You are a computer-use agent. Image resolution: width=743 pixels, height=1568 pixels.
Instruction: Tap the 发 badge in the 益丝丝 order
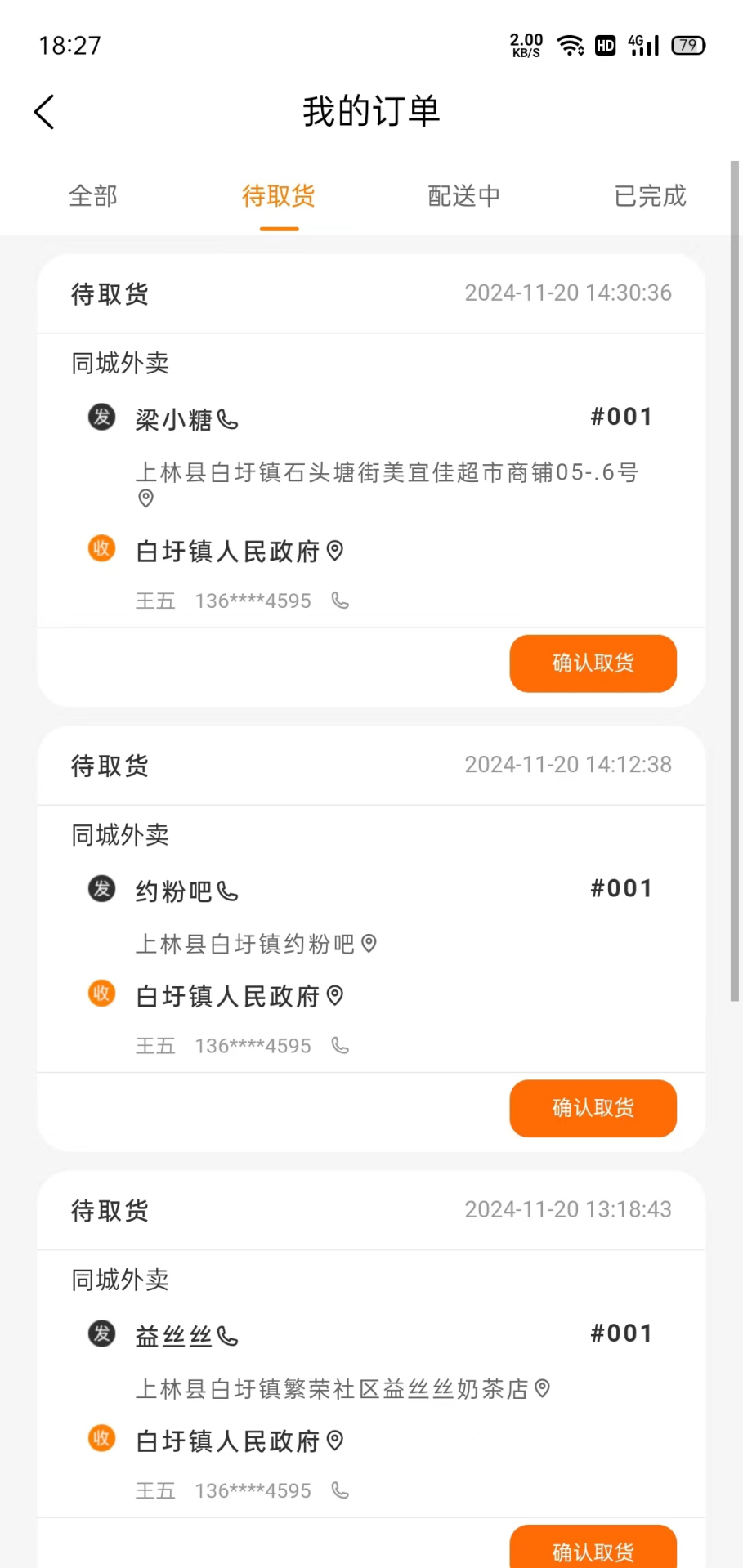coord(101,1333)
